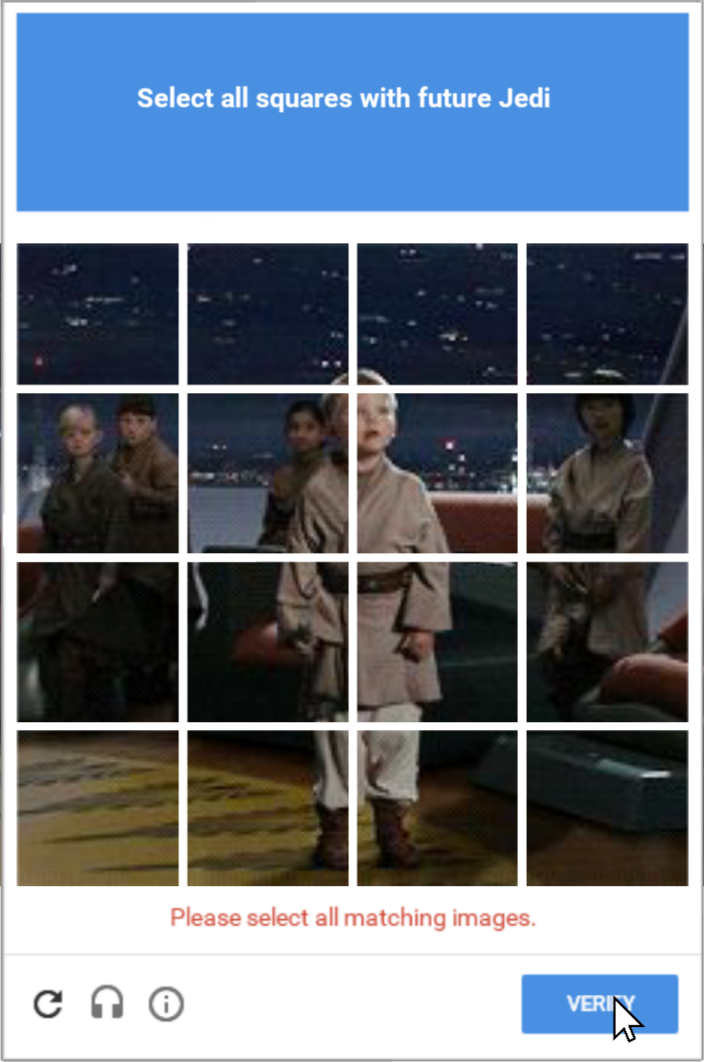Viewport: 704px width, 1062px height.
Task: Select the tile with the dark-haired girl's face
Action: (x=607, y=473)
